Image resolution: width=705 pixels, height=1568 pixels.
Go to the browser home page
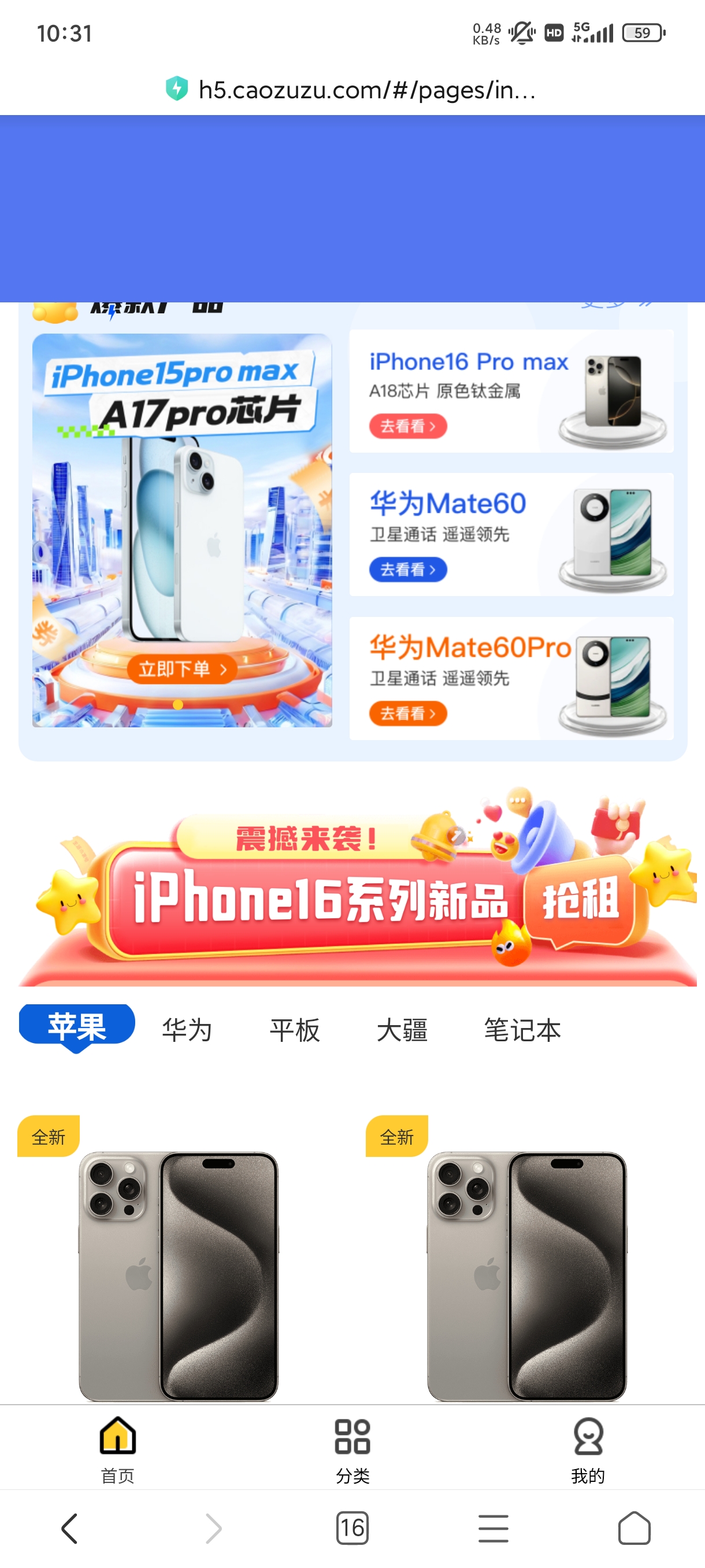point(634,1528)
